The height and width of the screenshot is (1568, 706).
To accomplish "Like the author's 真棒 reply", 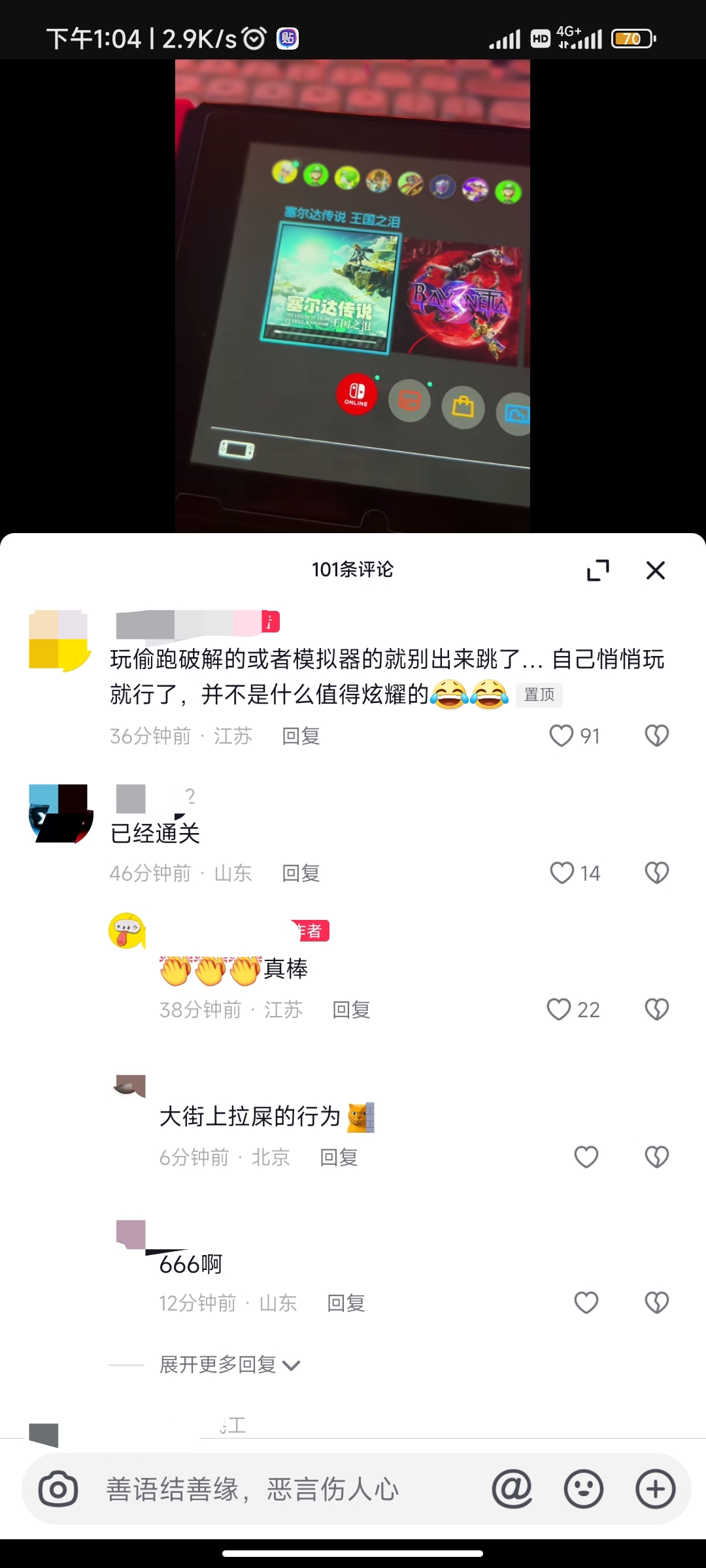I will click(x=559, y=1009).
